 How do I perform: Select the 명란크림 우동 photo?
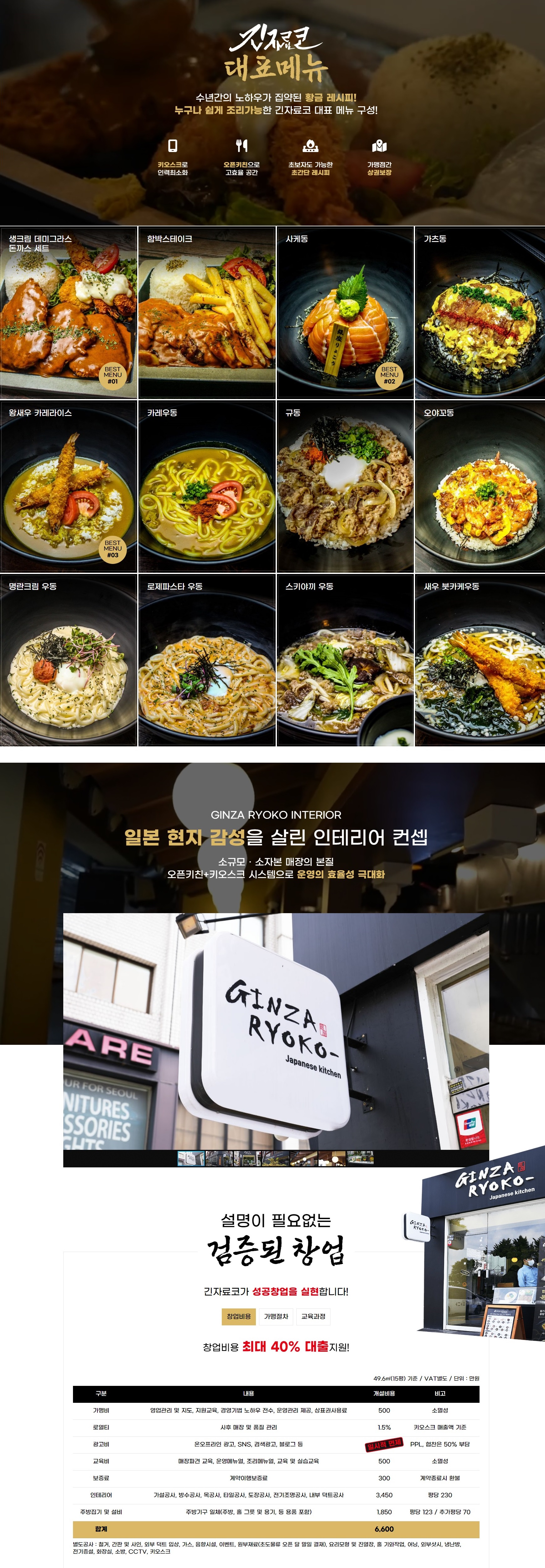(x=68, y=664)
